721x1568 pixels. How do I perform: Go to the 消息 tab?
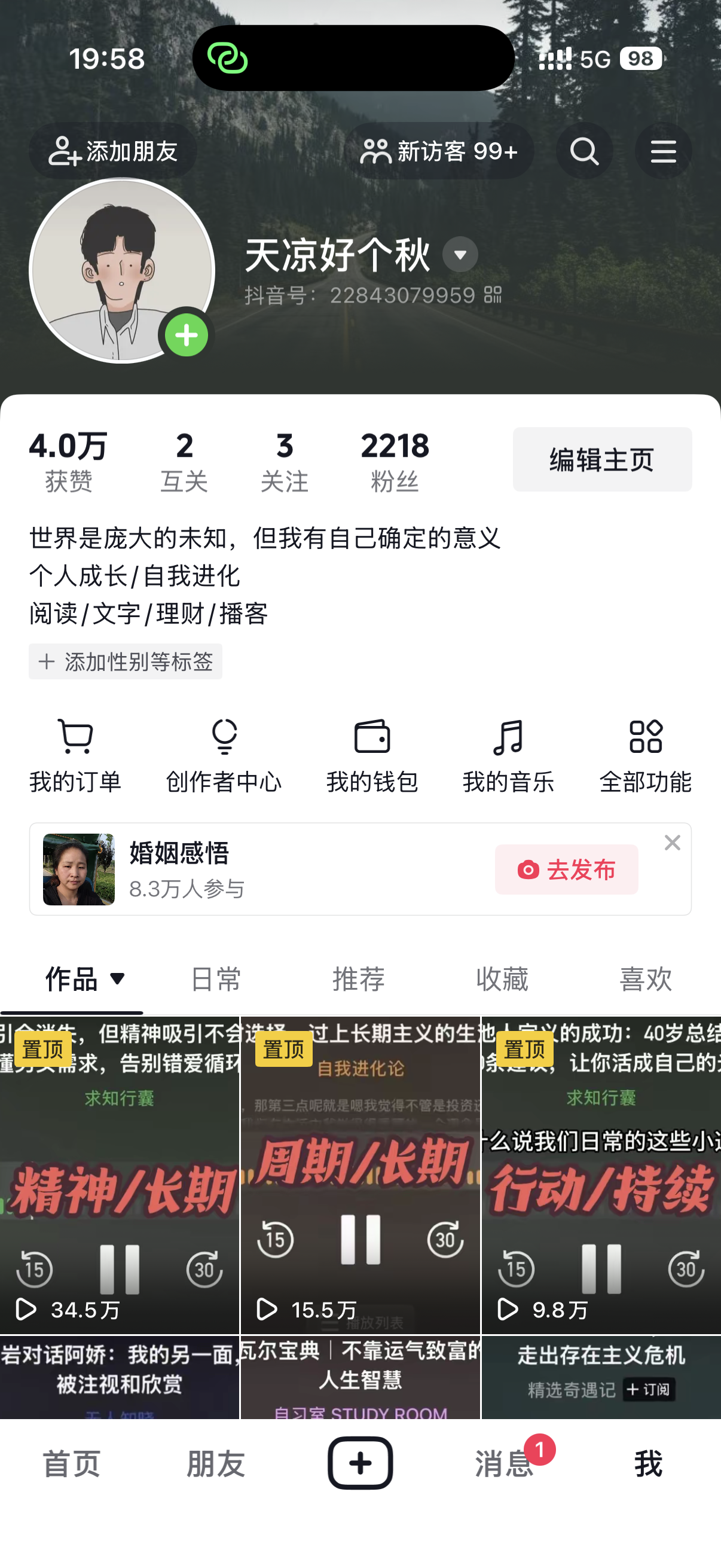point(504,1463)
